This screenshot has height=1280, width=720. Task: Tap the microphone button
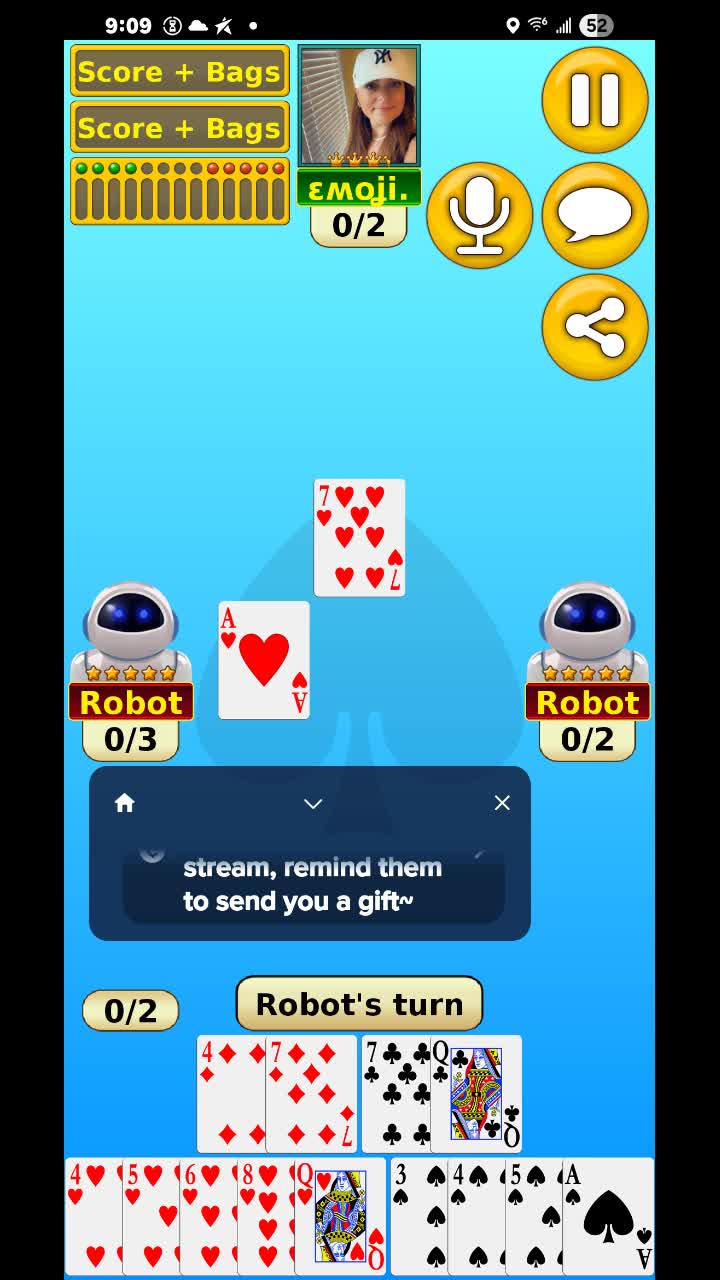click(479, 215)
